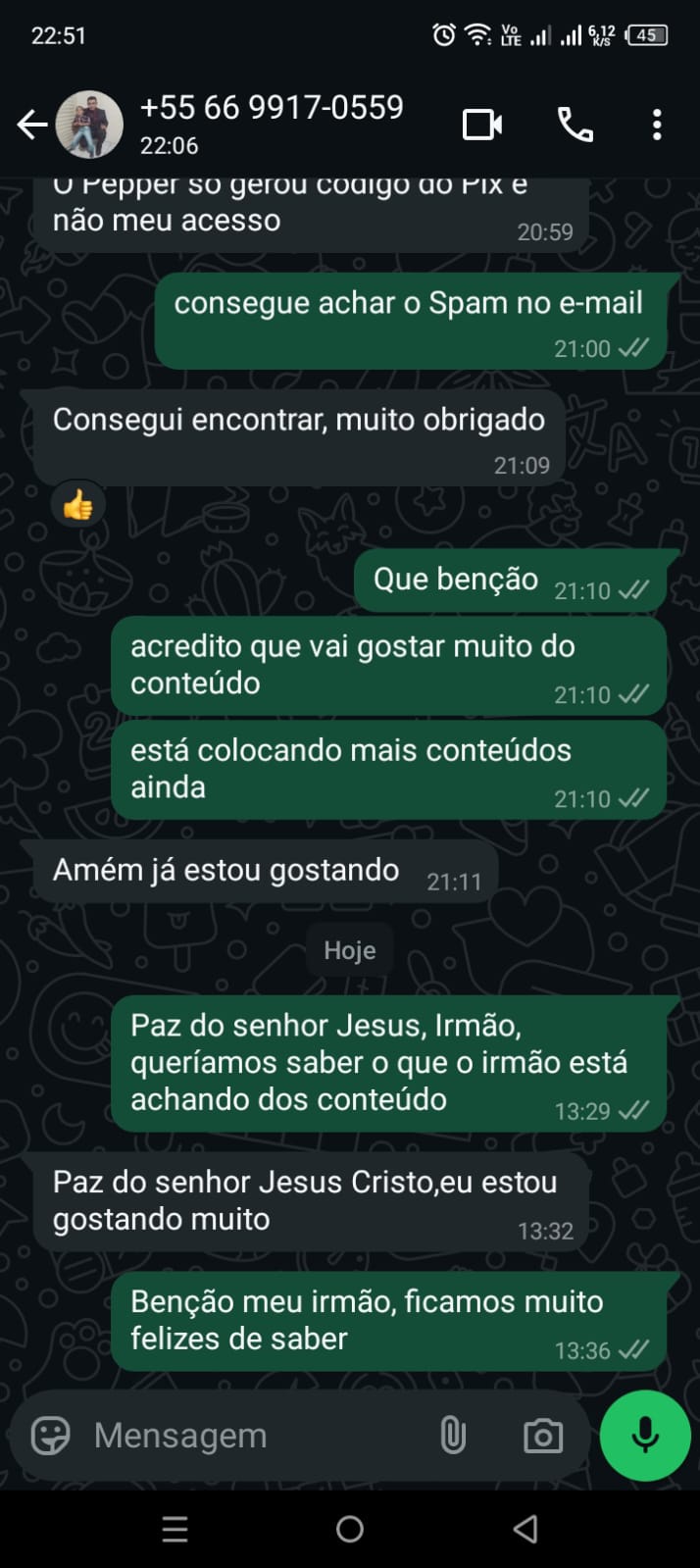Go back to the chat list

(32, 125)
